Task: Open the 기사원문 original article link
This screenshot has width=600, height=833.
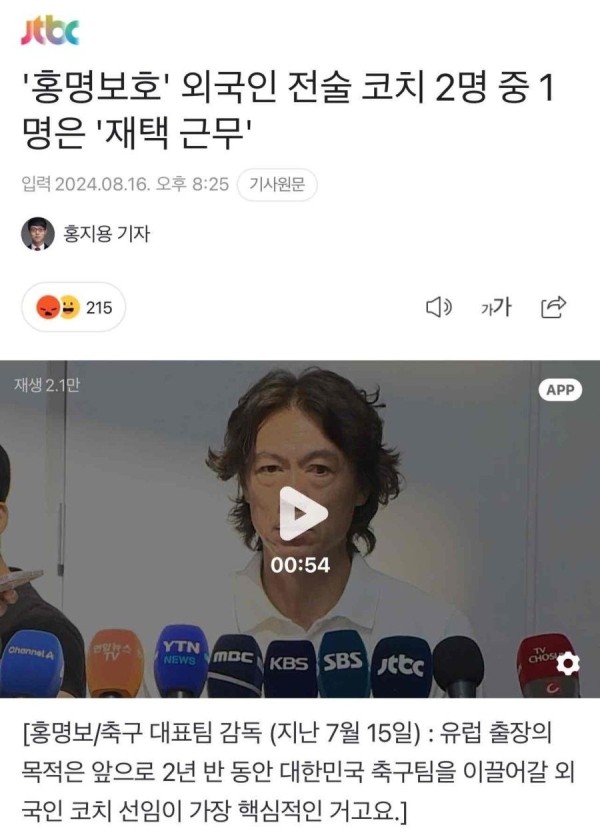Action: click(x=277, y=185)
